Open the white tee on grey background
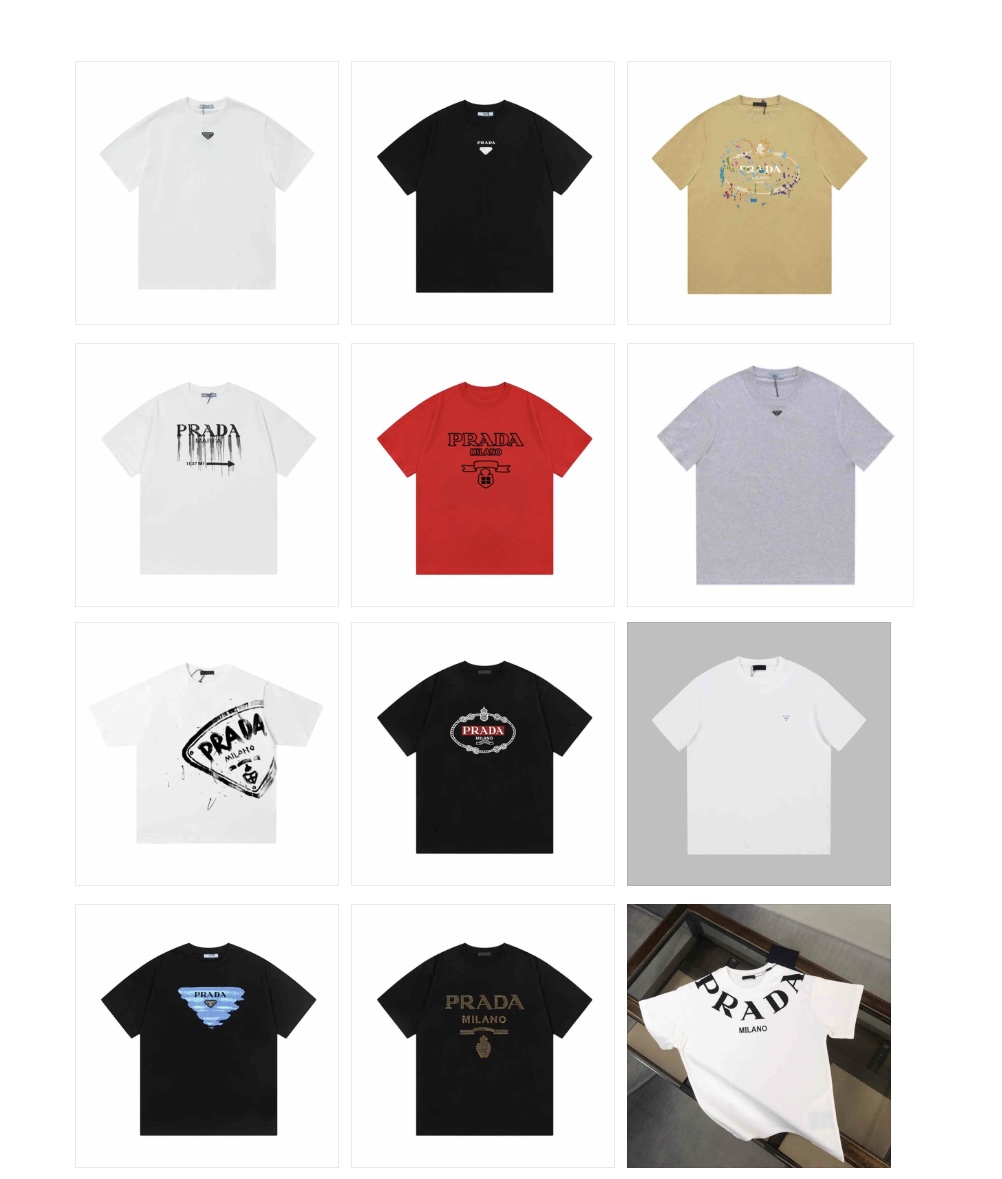 (758, 754)
